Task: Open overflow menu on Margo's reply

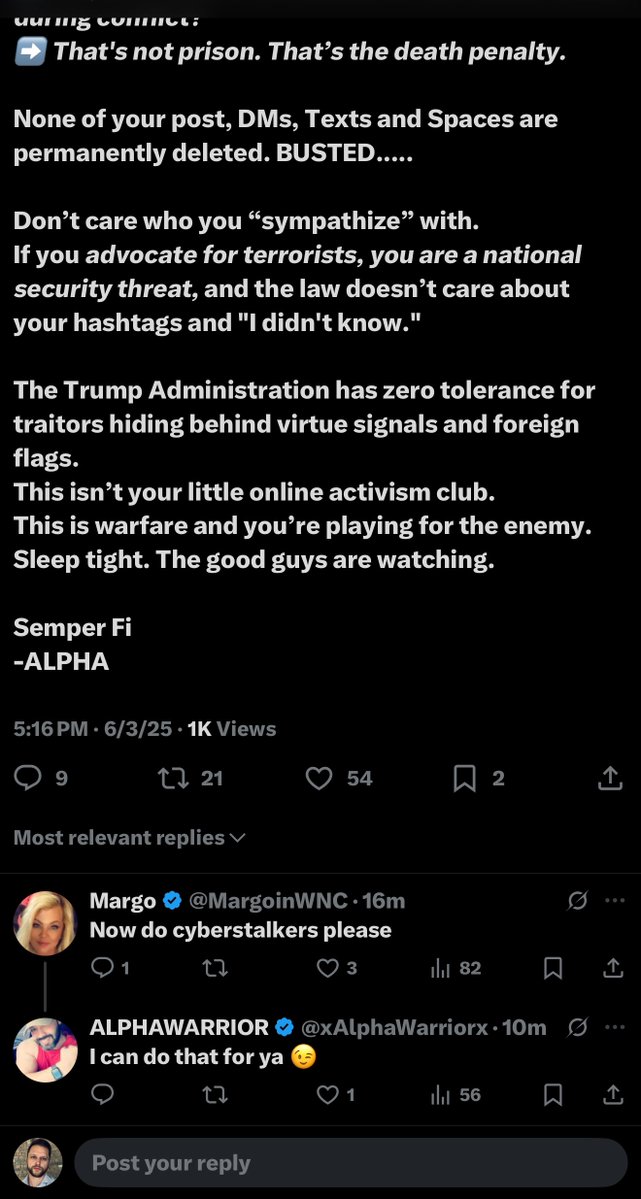Action: click(614, 901)
